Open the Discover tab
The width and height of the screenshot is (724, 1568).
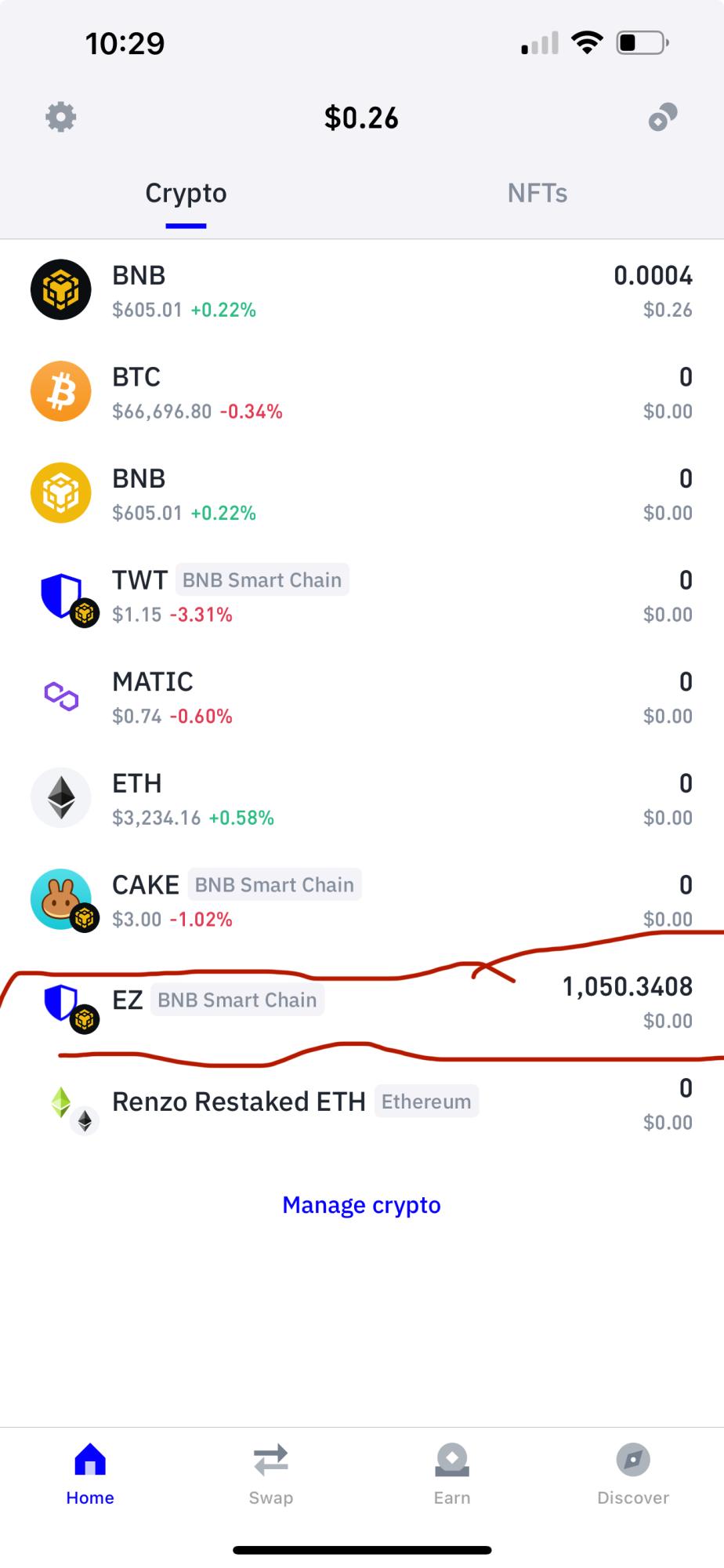pos(633,1472)
